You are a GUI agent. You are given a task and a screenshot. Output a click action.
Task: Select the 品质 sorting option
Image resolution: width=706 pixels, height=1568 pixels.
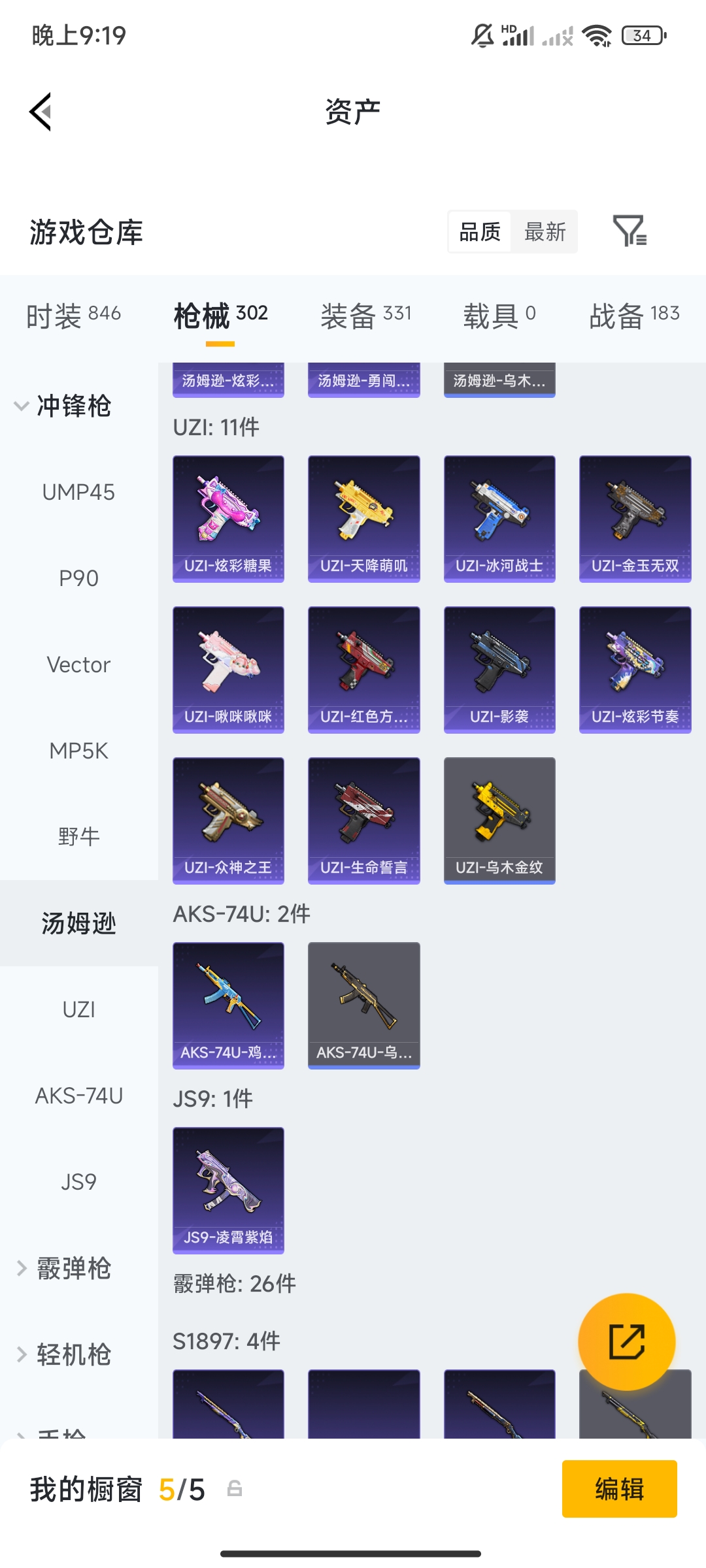[x=480, y=232]
